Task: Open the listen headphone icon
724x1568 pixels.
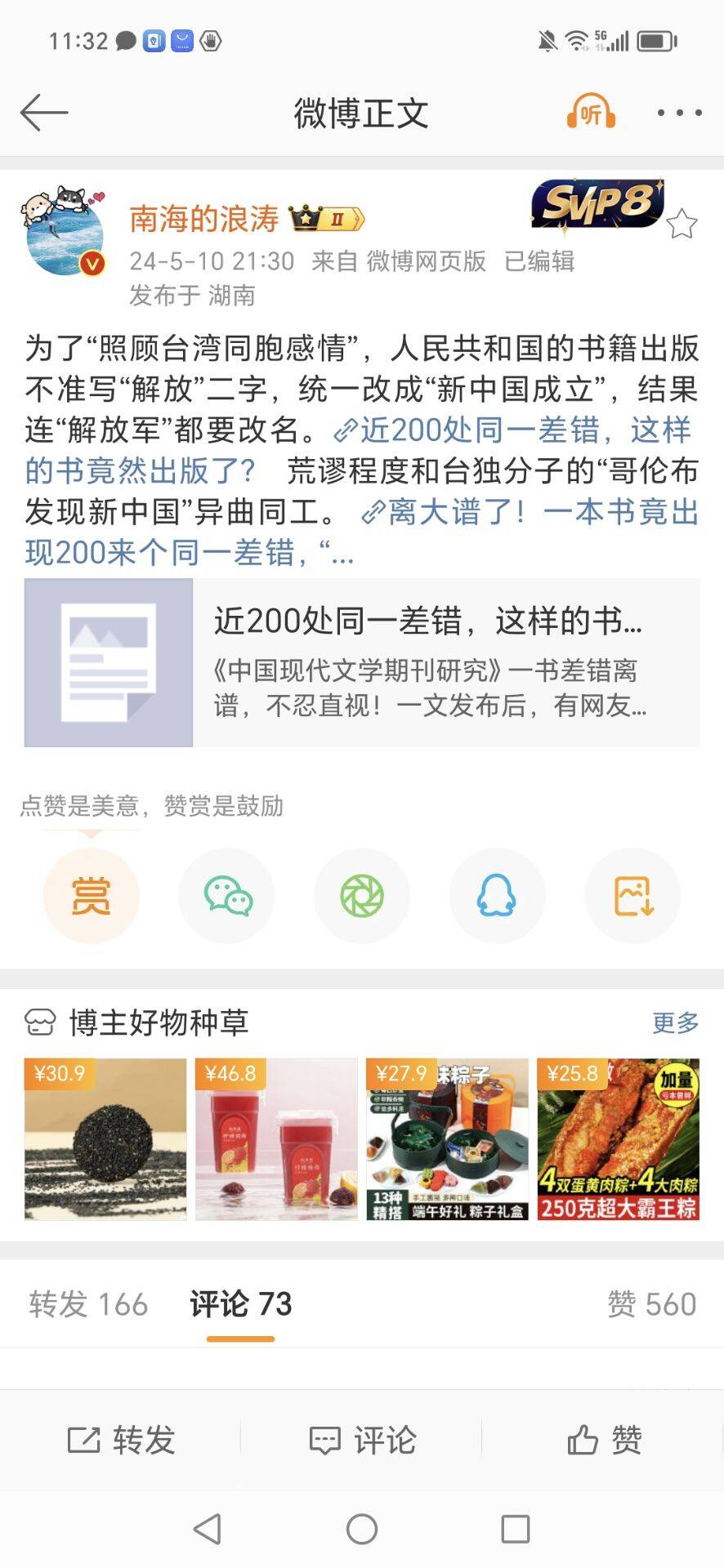Action: click(x=591, y=113)
